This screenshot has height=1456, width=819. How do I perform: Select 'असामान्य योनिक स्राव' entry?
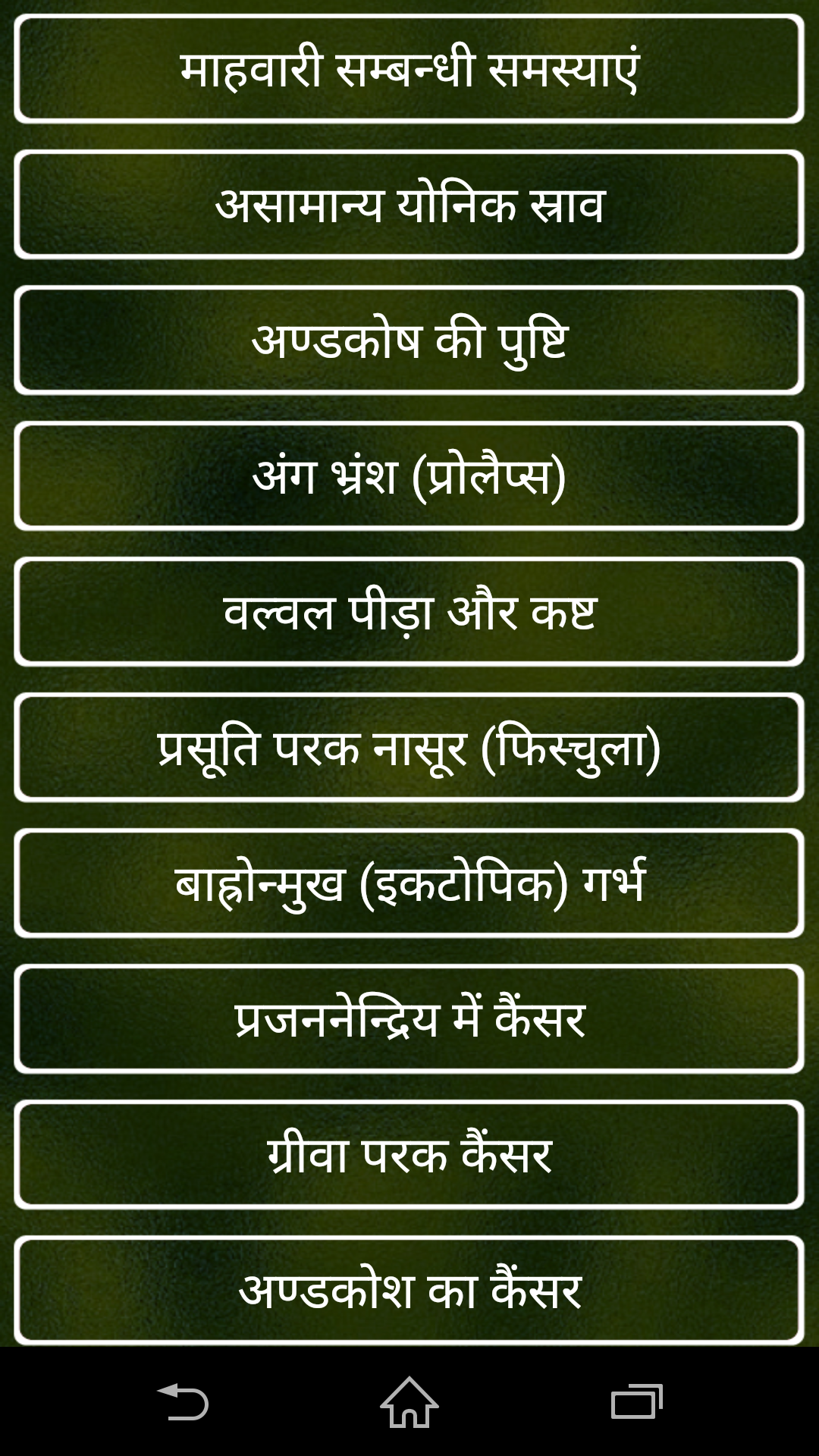point(409,206)
